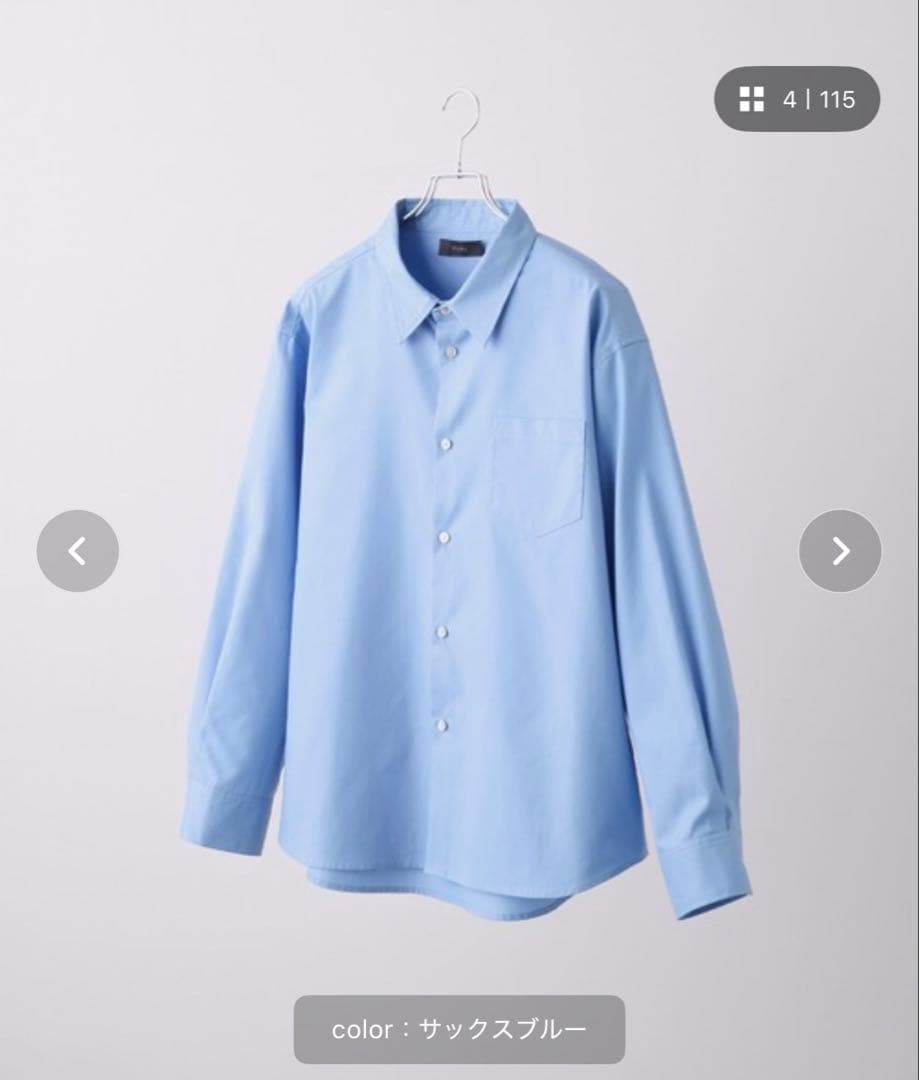Go to the previous product photo

click(78, 550)
